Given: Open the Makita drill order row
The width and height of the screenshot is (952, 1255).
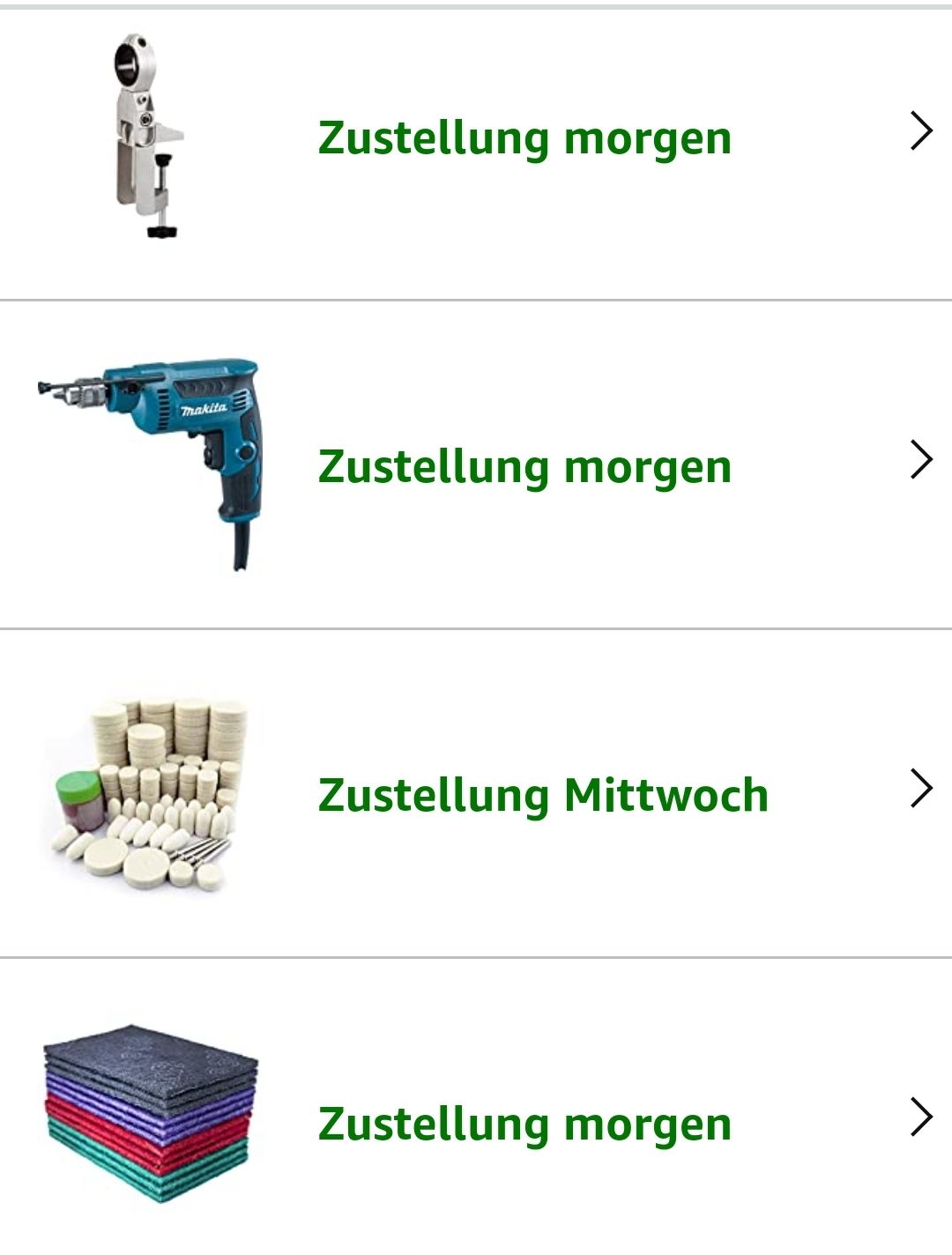Looking at the screenshot, I should [x=524, y=466].
